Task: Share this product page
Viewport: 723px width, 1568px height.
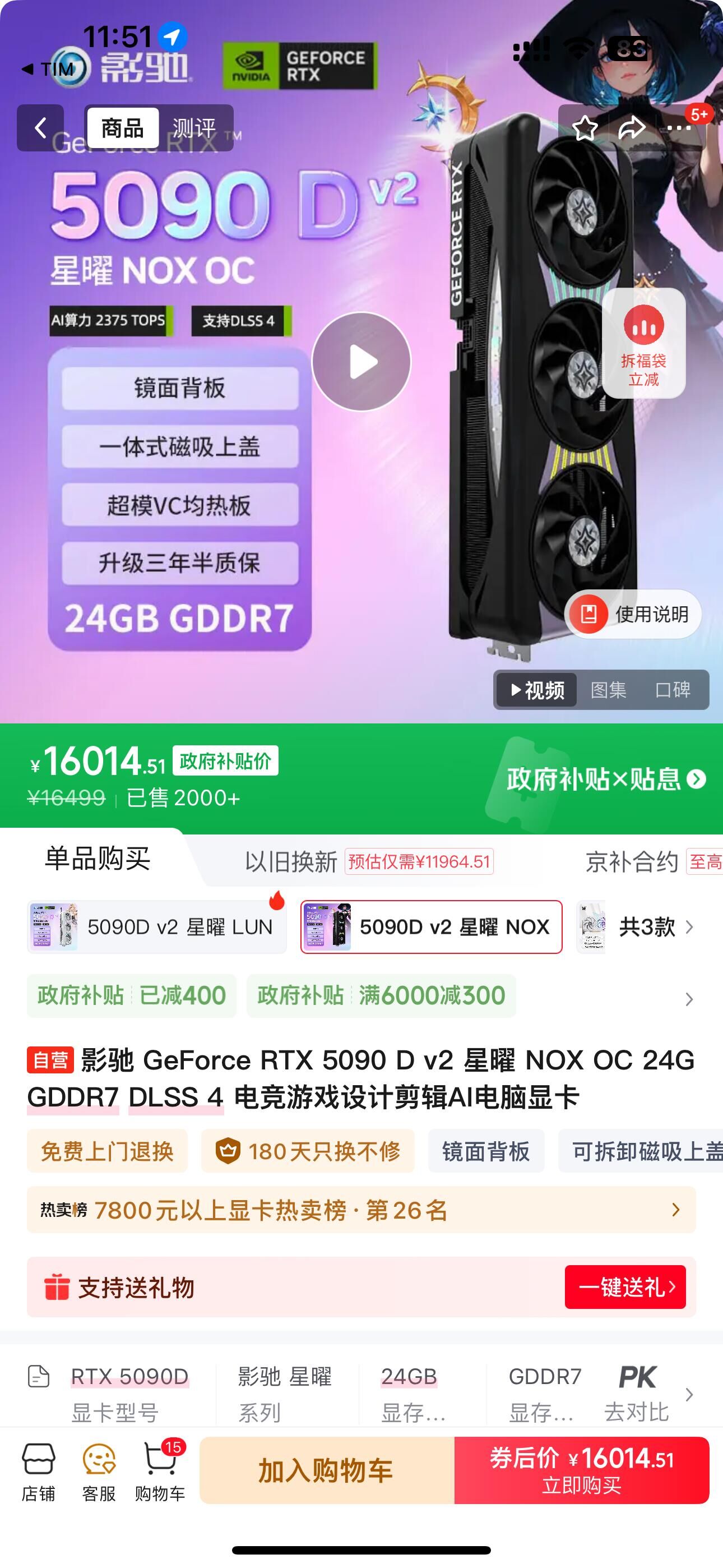Action: coord(631,128)
